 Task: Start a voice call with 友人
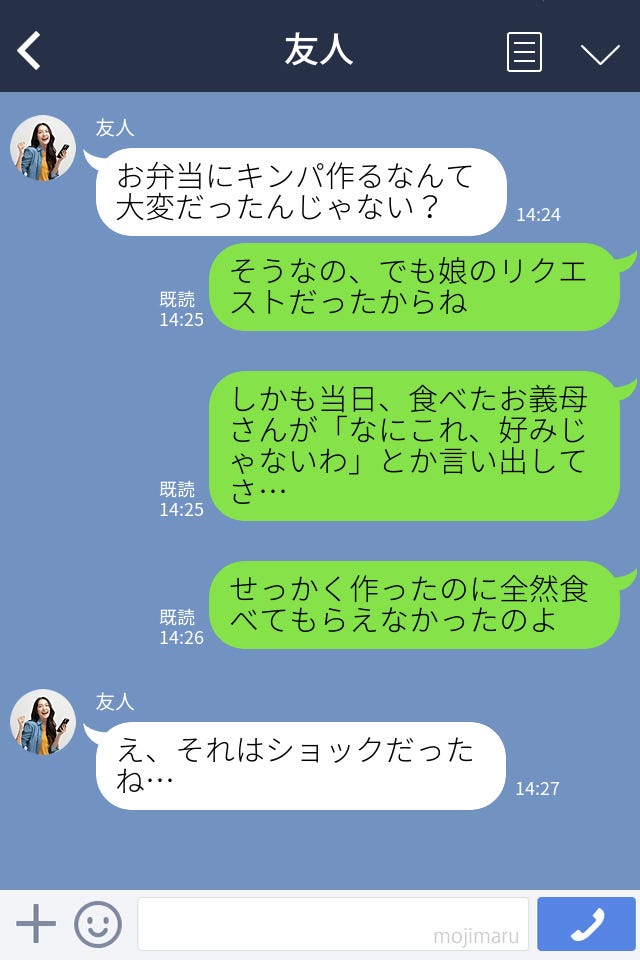(x=586, y=924)
